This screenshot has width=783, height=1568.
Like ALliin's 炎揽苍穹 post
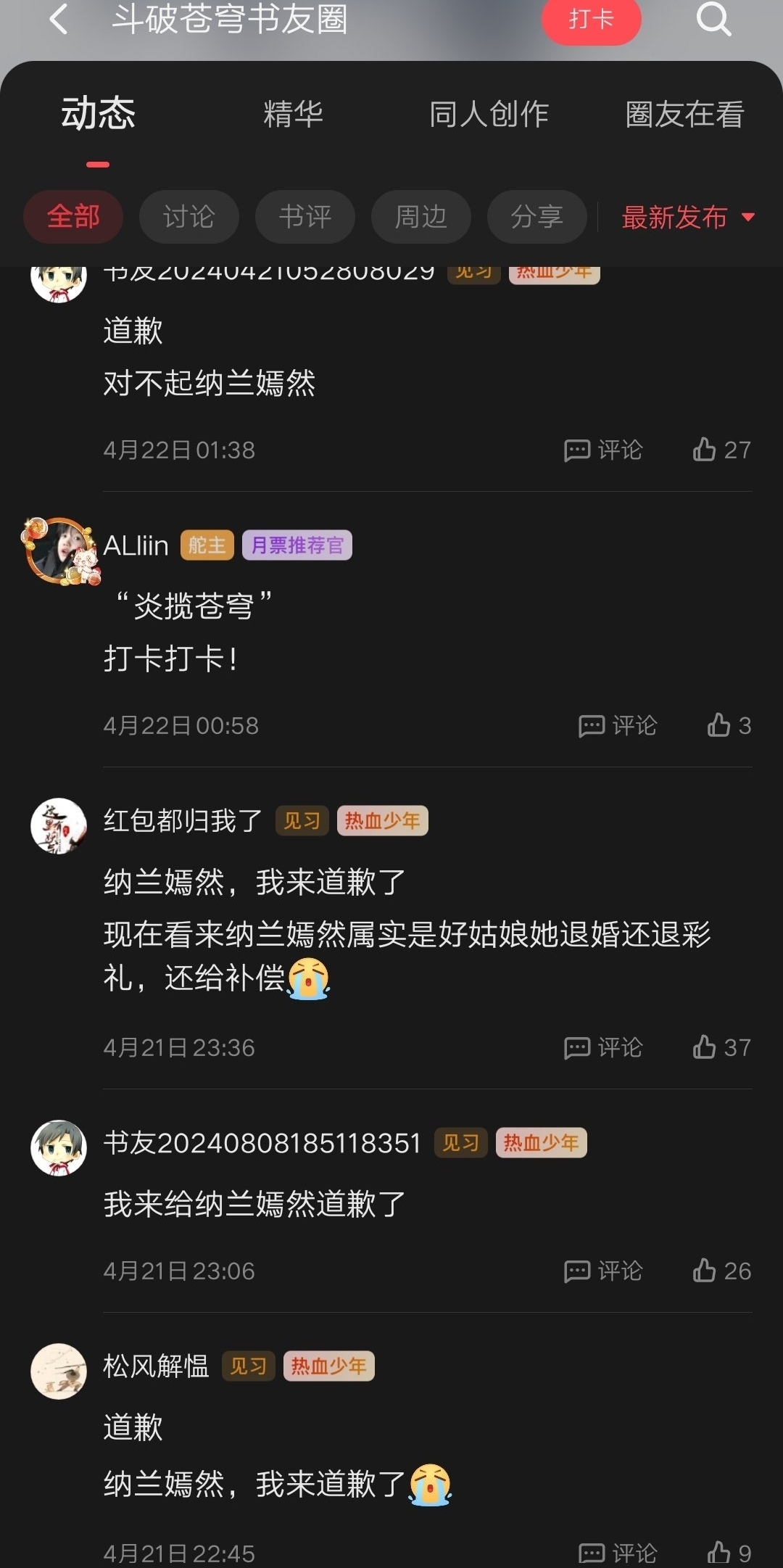[729, 725]
